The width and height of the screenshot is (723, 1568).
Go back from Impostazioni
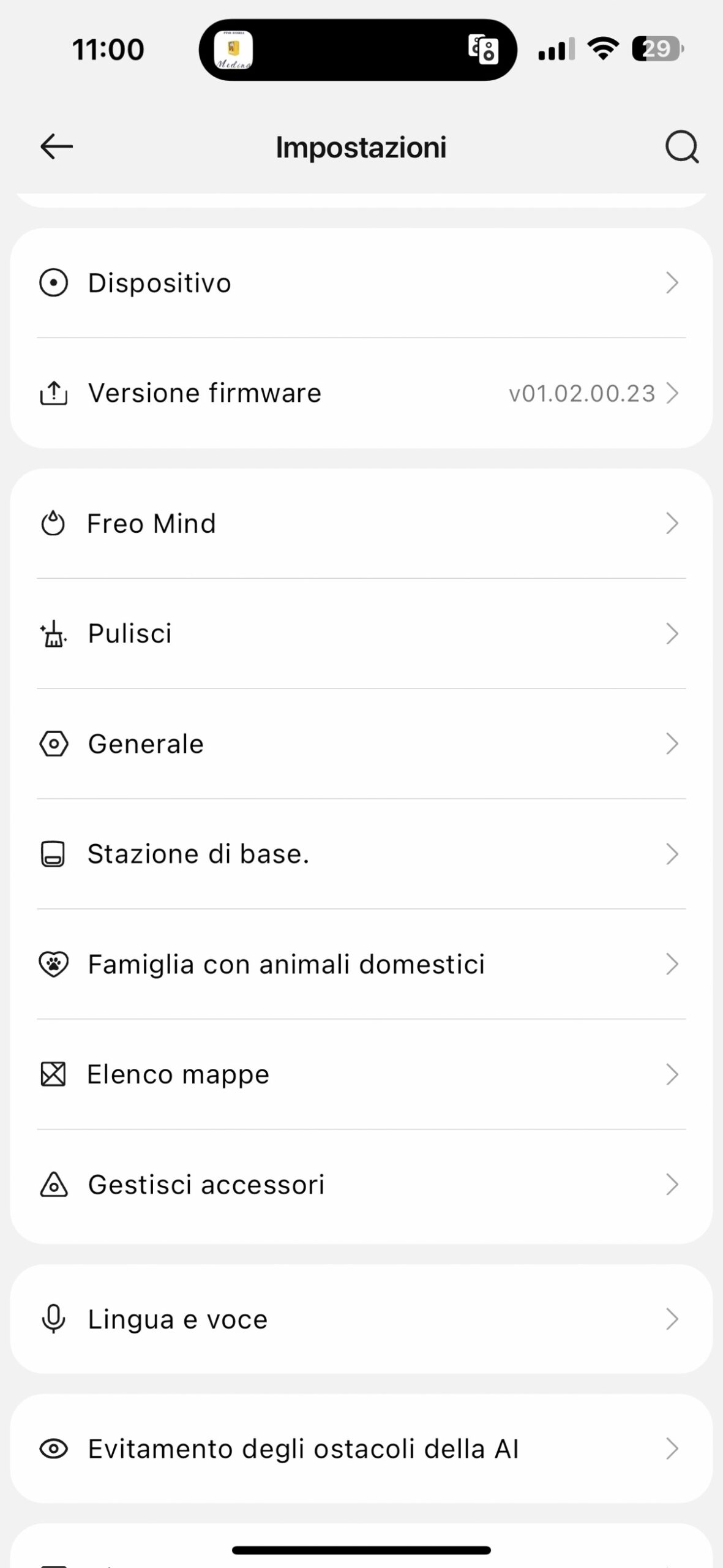coord(56,147)
